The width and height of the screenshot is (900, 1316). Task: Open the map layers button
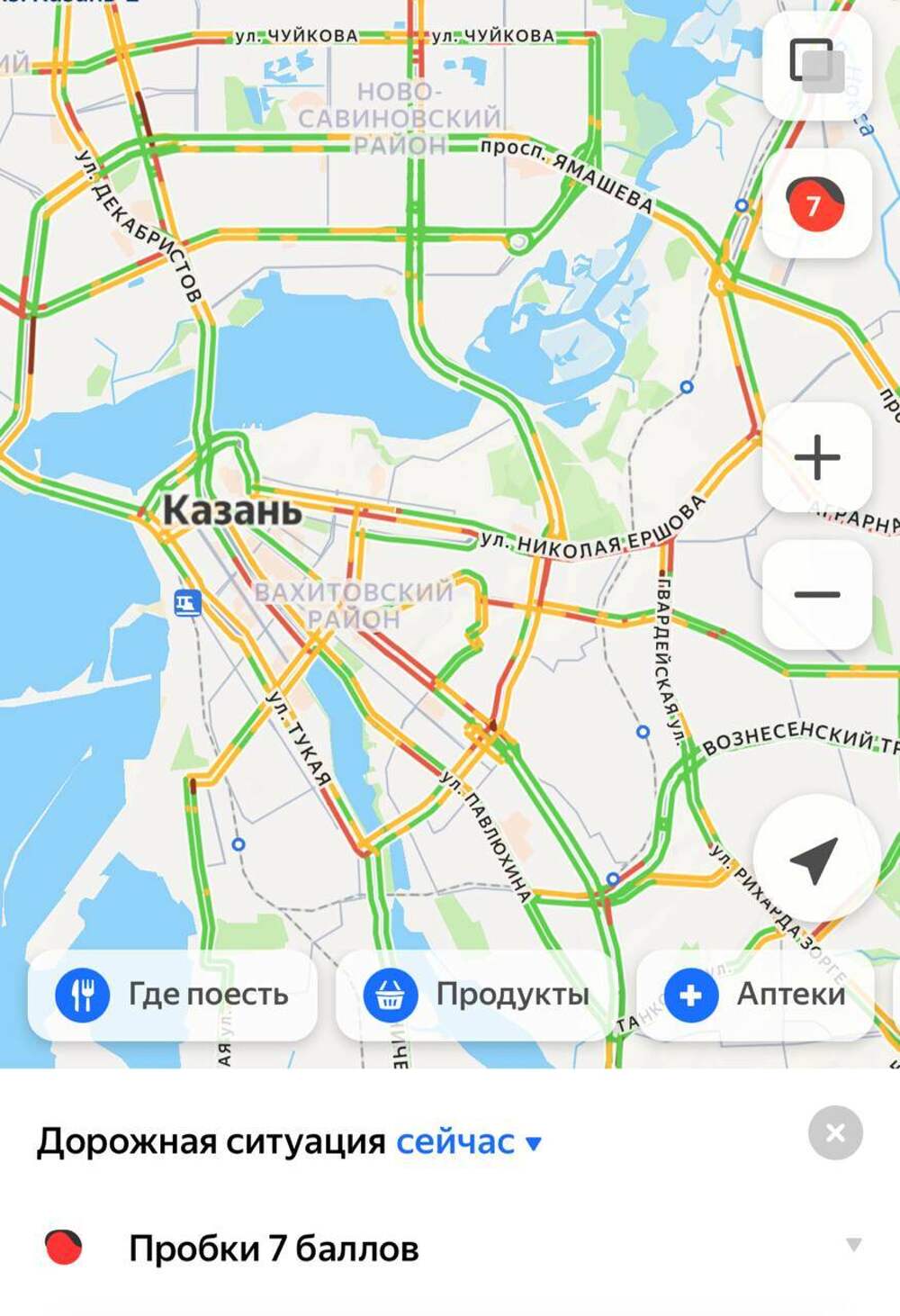pos(816,66)
